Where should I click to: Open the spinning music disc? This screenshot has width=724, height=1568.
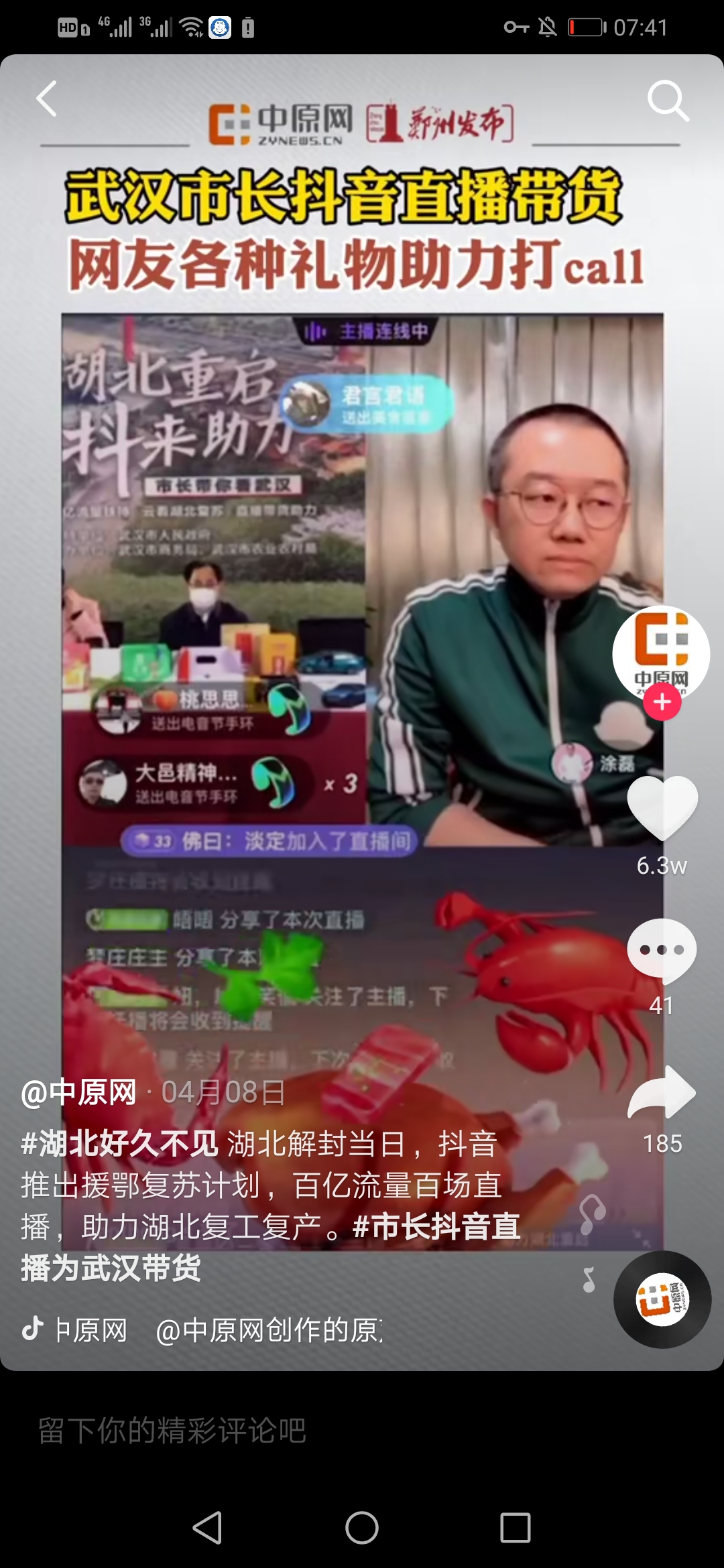coord(662,1299)
